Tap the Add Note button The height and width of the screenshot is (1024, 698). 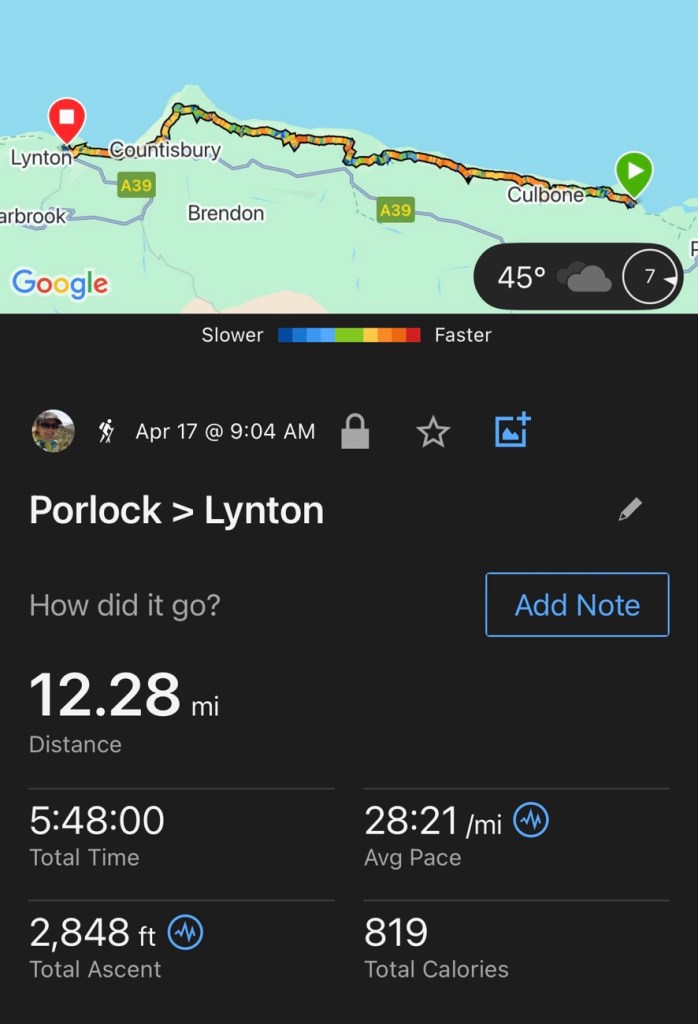pyautogui.click(x=577, y=605)
